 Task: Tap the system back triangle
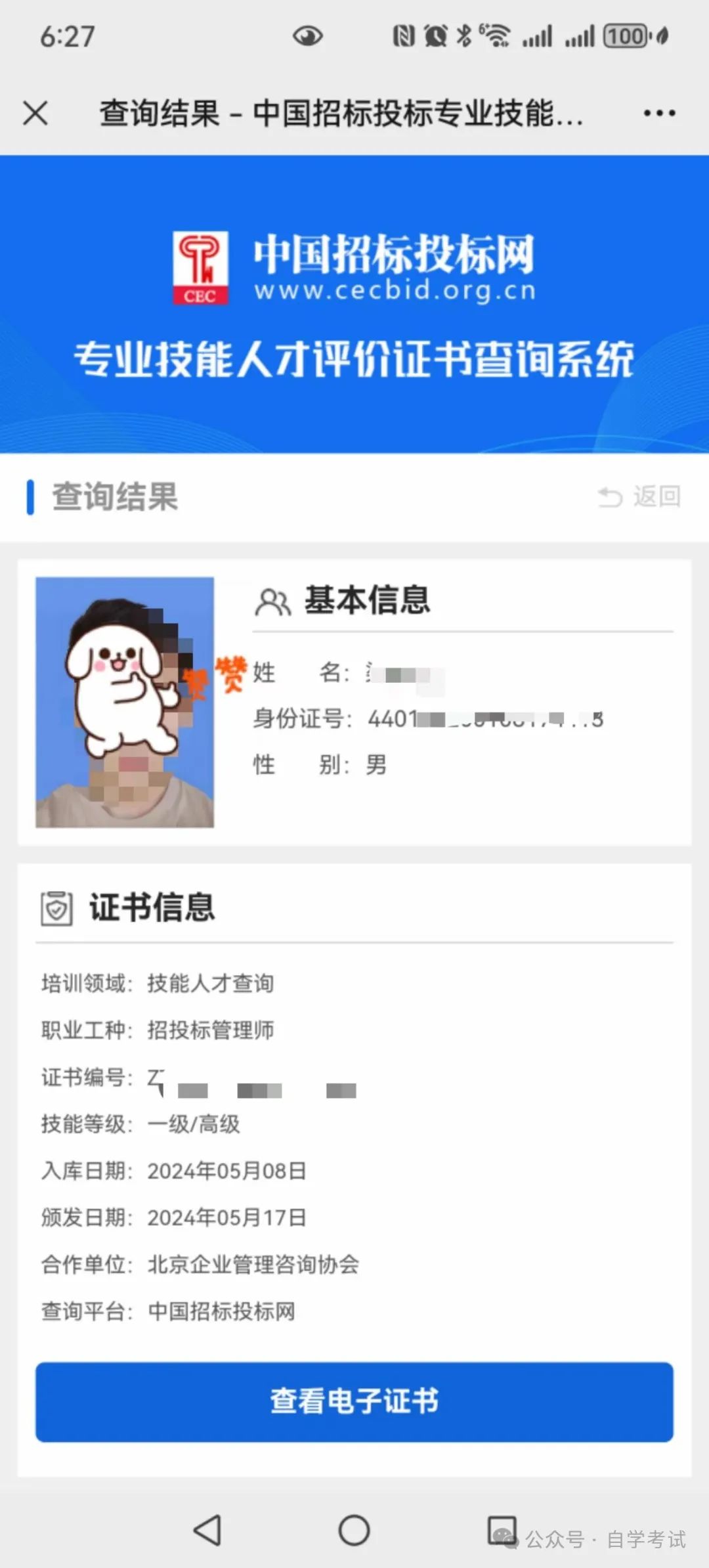pyautogui.click(x=207, y=1530)
